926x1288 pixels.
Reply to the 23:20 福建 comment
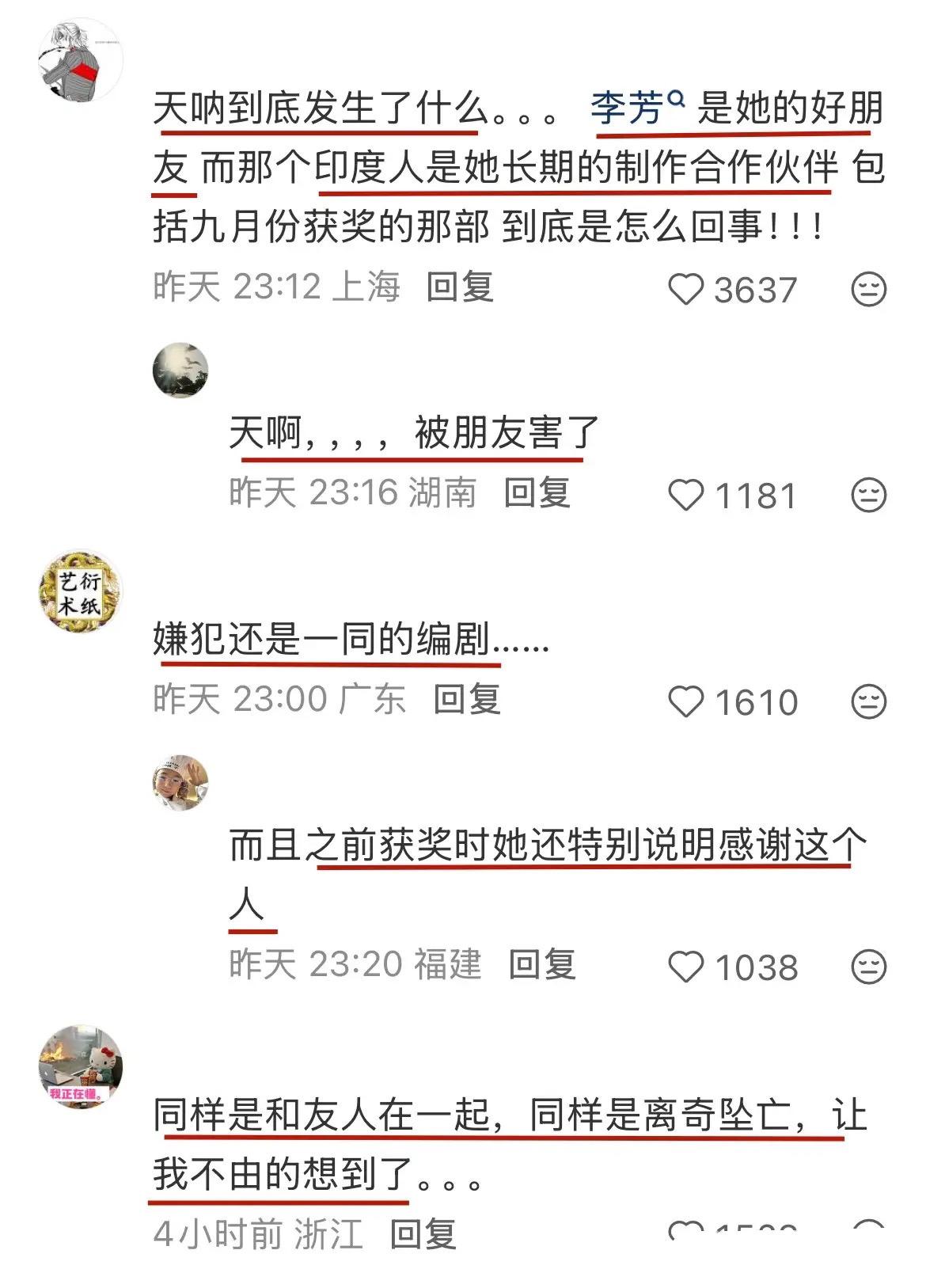[x=542, y=964]
